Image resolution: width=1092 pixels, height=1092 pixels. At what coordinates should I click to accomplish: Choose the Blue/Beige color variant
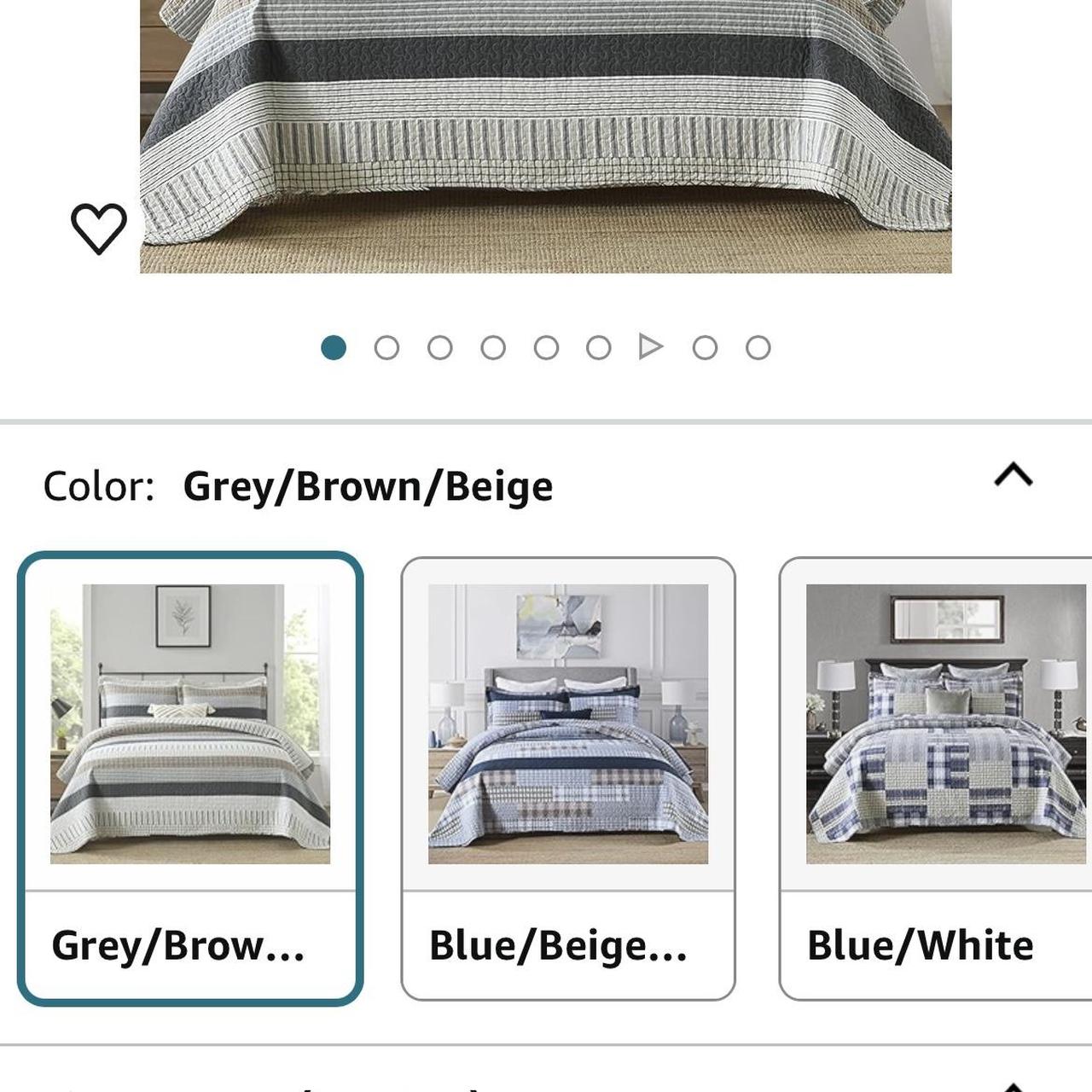coord(568,778)
